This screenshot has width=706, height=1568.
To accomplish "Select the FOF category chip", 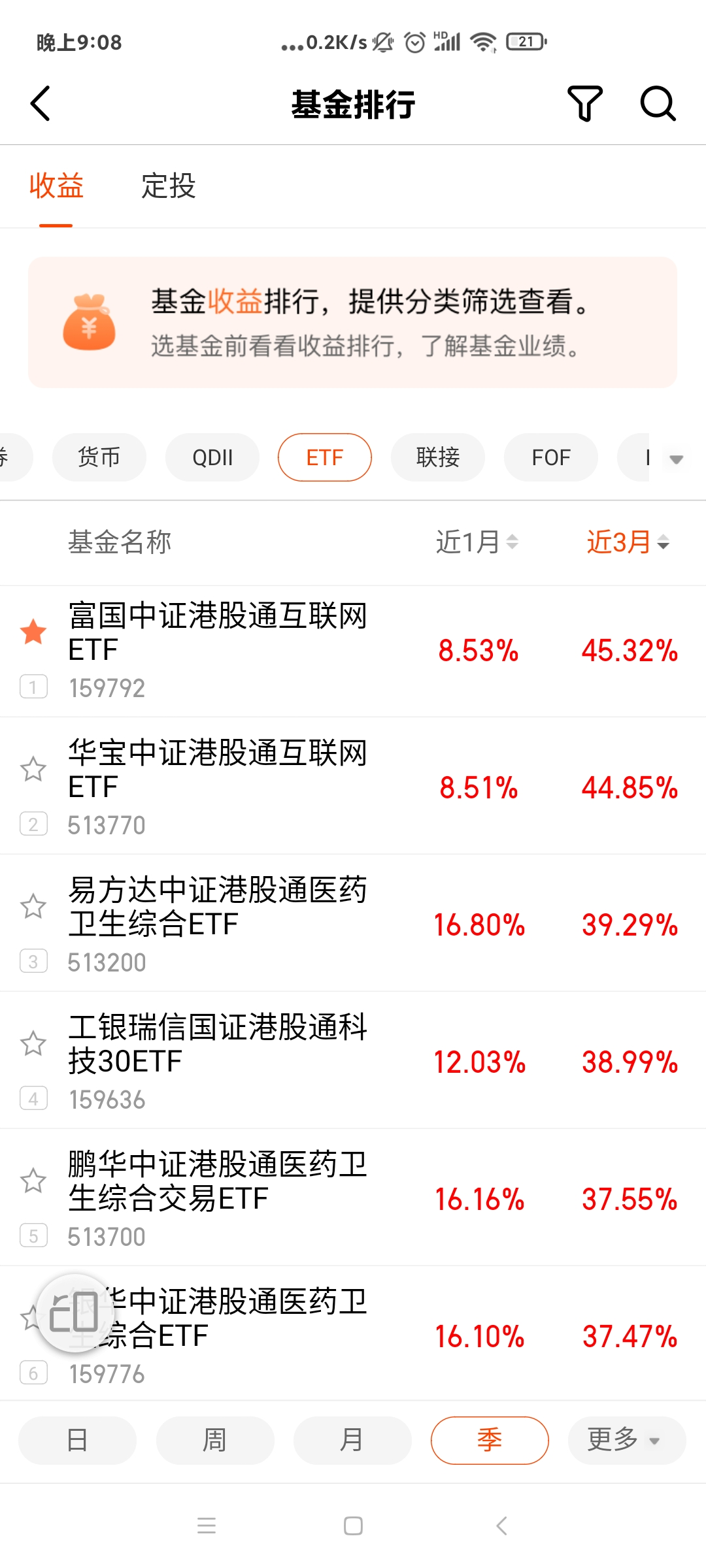I will click(551, 457).
